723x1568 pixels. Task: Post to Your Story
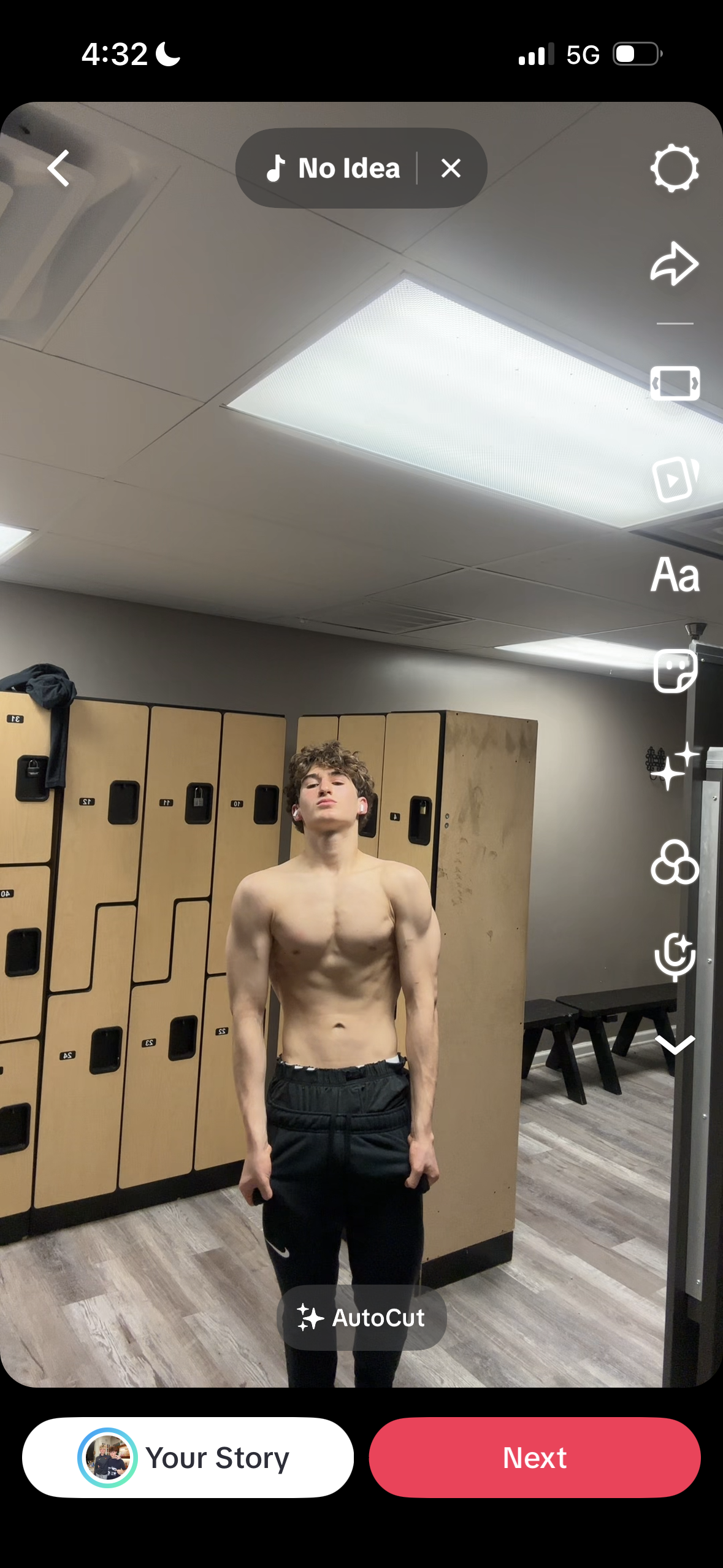coord(188,1458)
